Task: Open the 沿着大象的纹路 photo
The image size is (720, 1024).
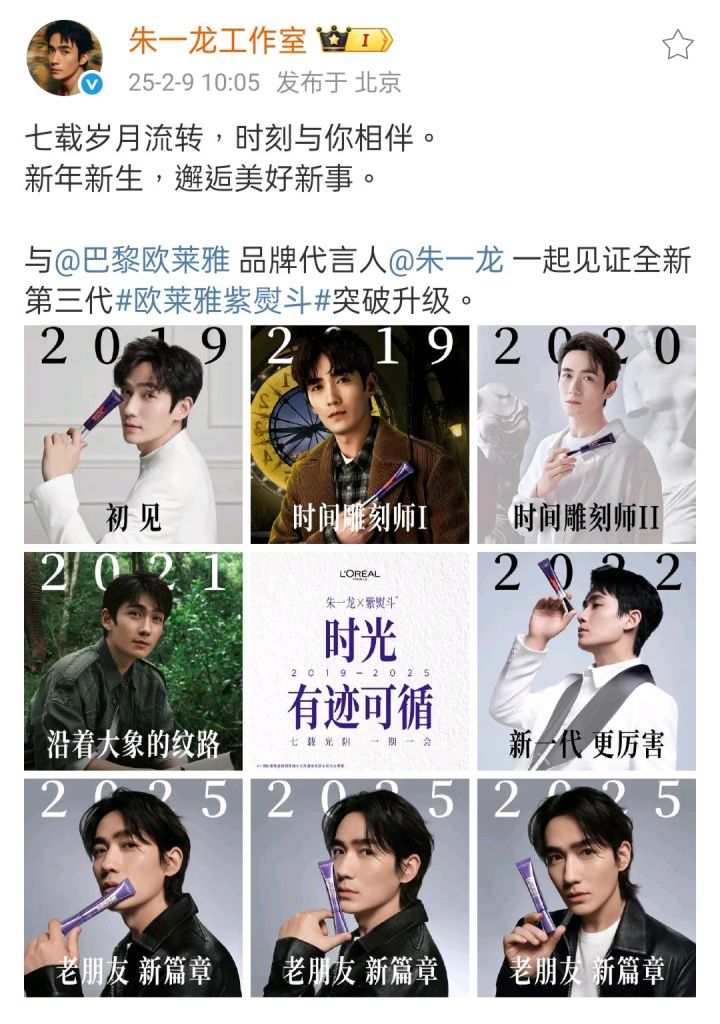Action: coord(133,661)
